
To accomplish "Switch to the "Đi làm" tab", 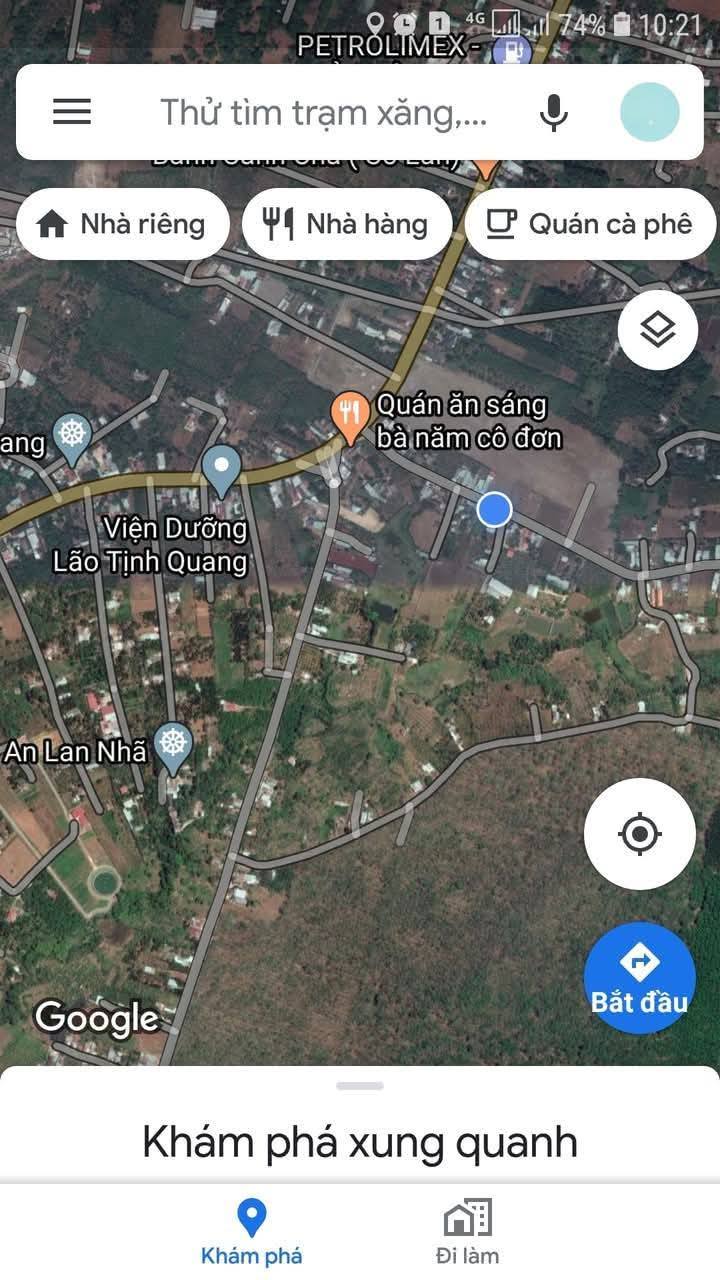I will (x=467, y=1232).
